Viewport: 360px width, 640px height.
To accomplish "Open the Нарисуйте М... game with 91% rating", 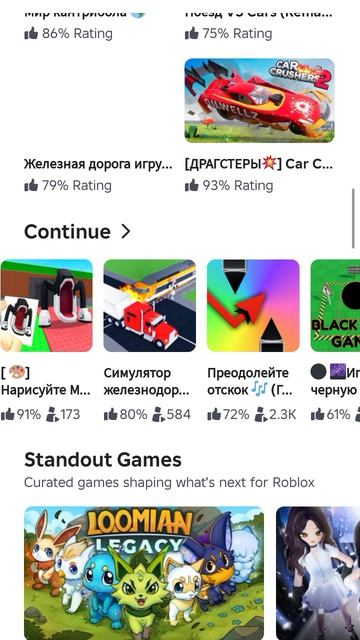I will (46, 305).
